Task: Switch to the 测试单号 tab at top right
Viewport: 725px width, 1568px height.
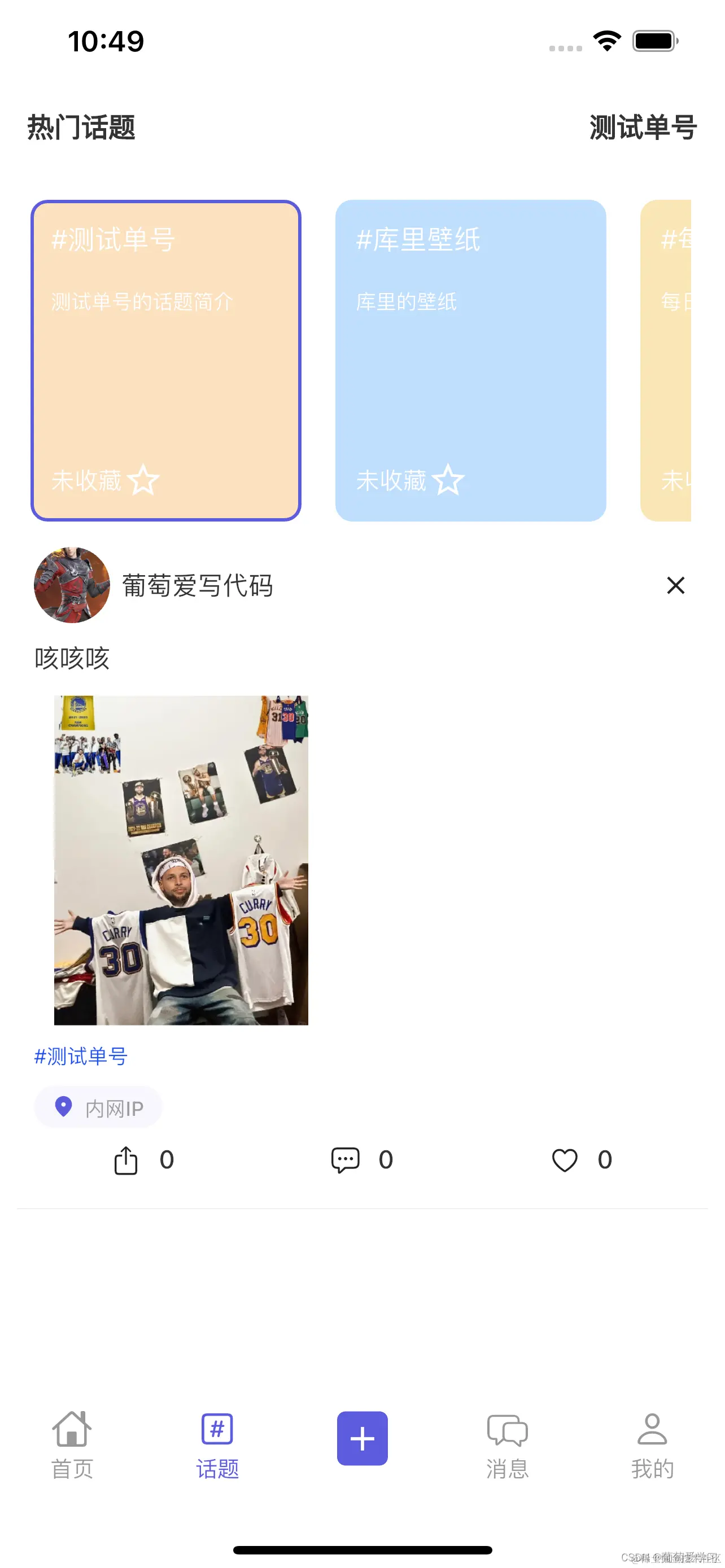Action: (641, 128)
